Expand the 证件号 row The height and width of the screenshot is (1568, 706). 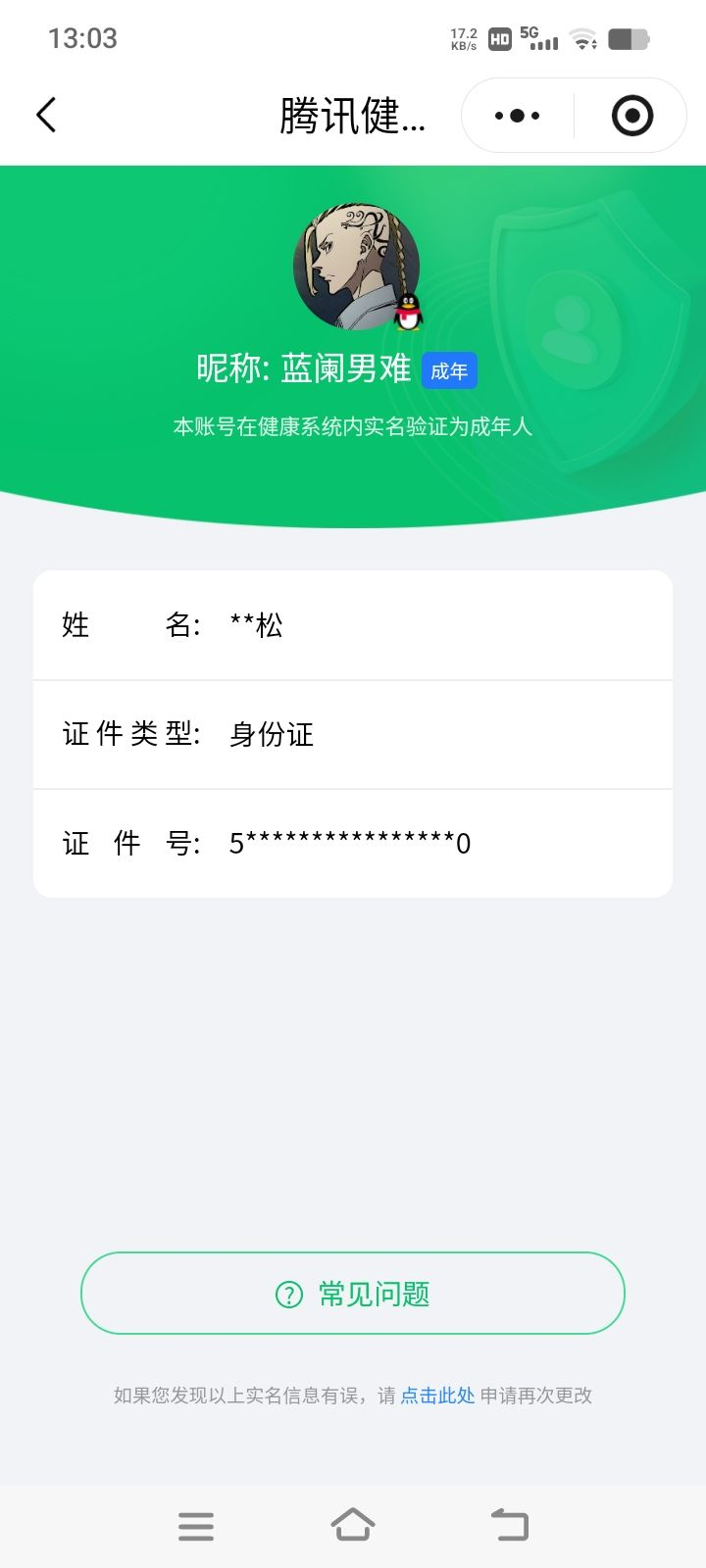[353, 843]
